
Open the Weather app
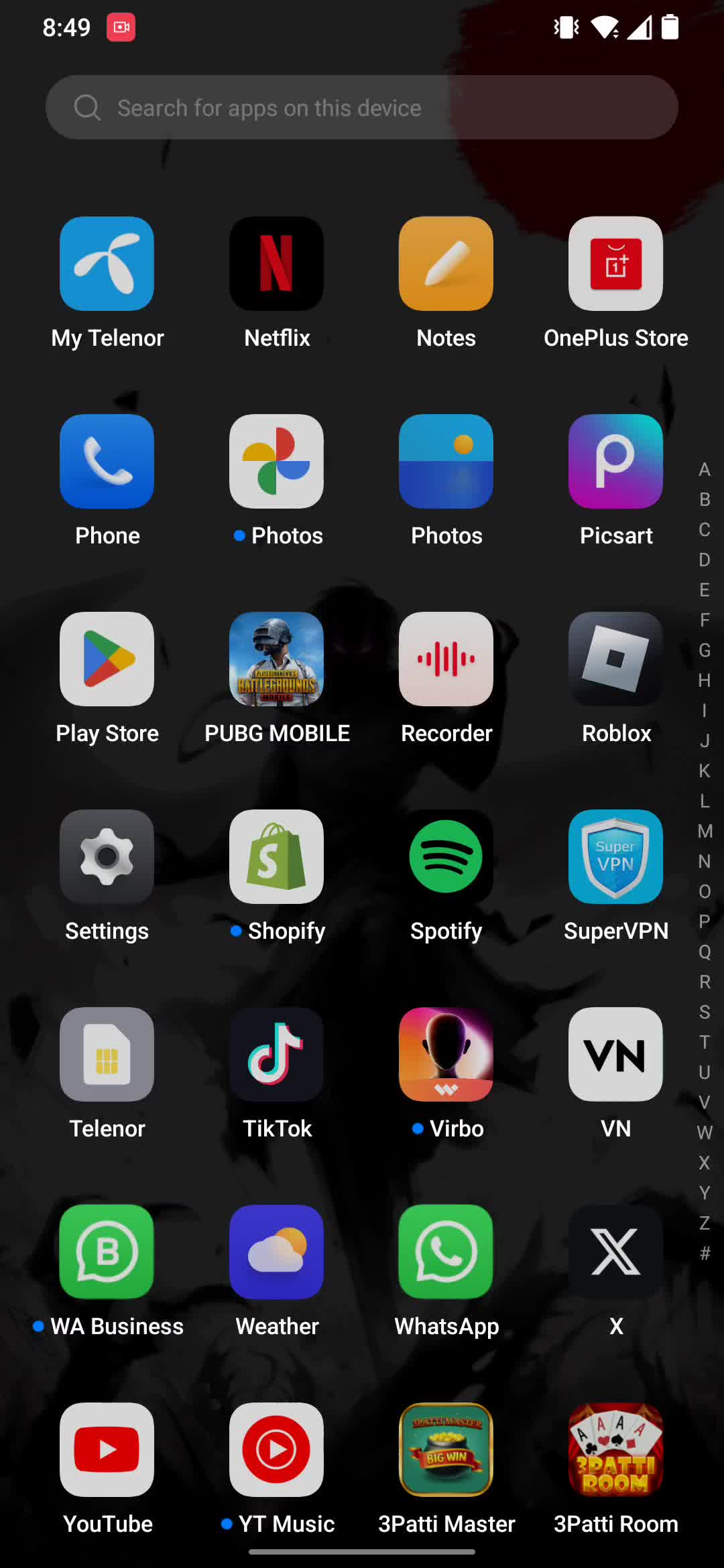[x=276, y=1252]
